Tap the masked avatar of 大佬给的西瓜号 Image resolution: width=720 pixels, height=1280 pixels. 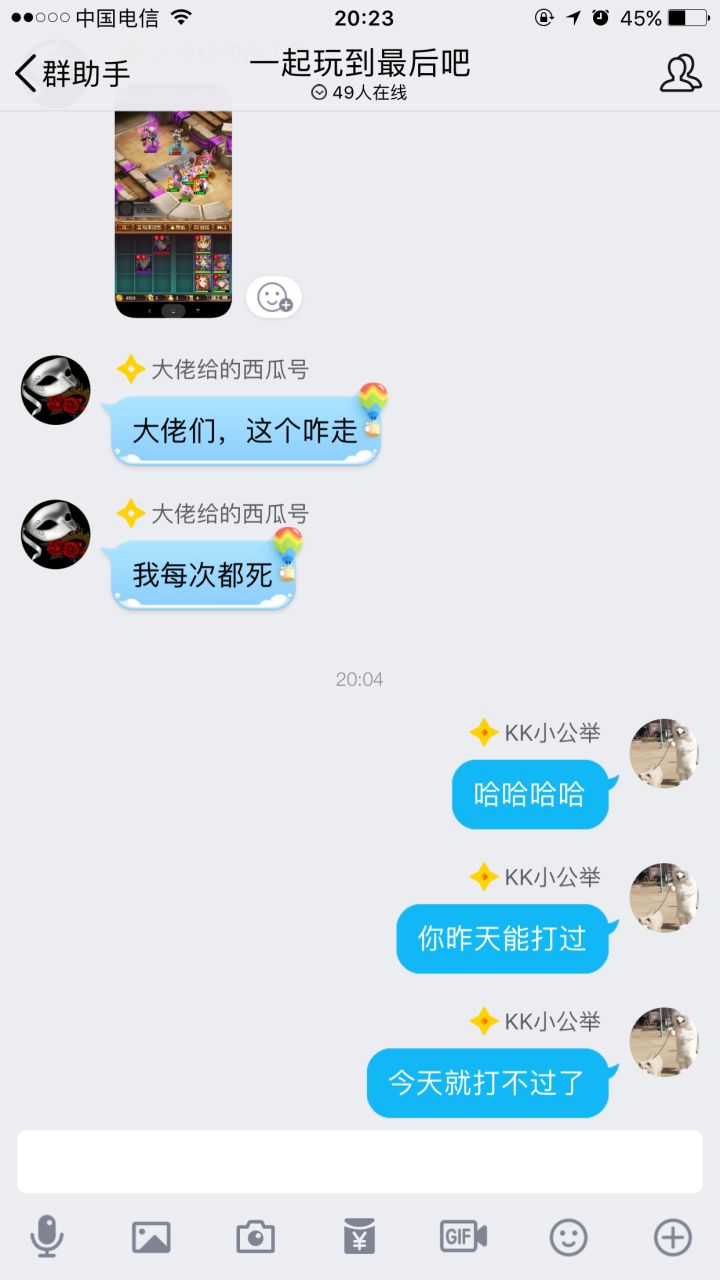(55, 390)
